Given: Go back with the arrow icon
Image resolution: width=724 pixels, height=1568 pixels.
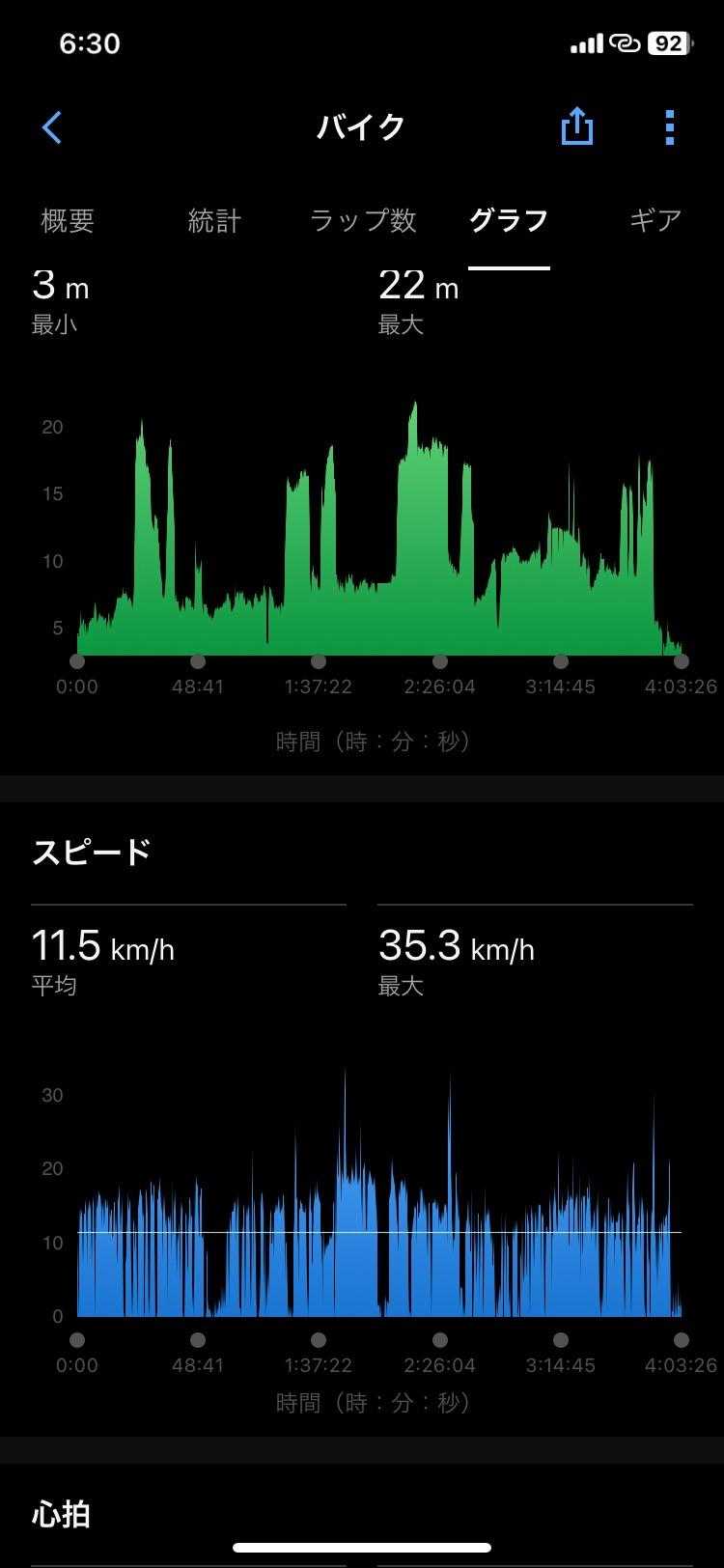Looking at the screenshot, I should pyautogui.click(x=52, y=126).
